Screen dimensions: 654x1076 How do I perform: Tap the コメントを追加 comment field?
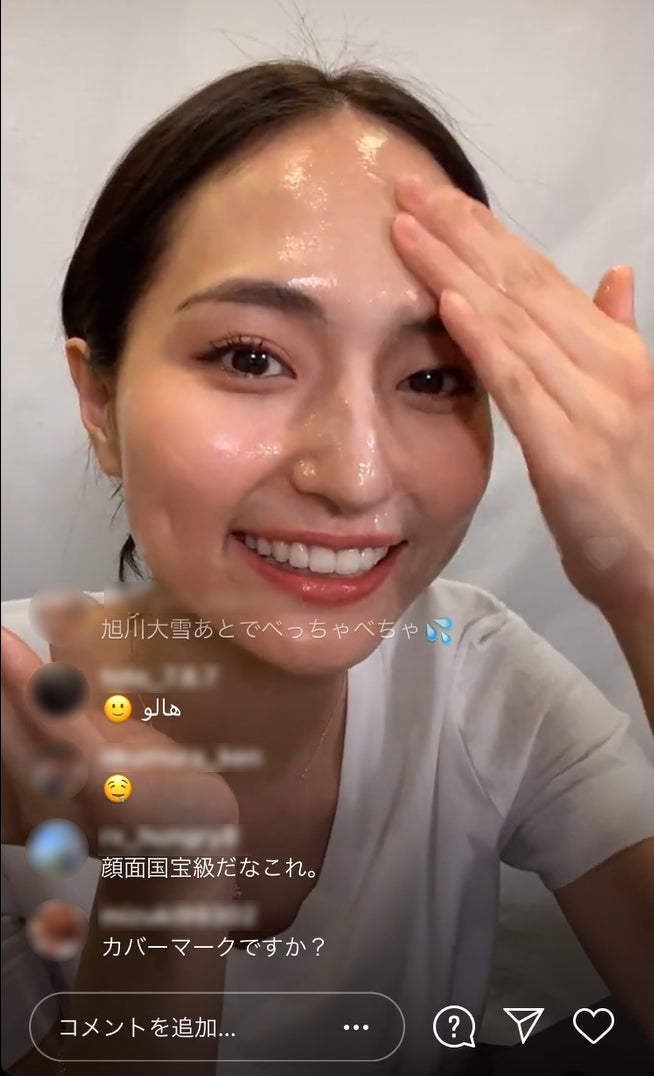(180, 1027)
